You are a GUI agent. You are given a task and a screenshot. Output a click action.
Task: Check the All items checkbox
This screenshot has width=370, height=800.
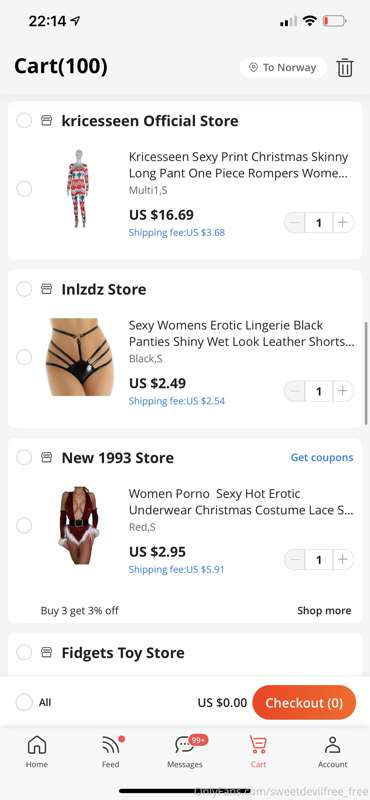pyautogui.click(x=24, y=703)
